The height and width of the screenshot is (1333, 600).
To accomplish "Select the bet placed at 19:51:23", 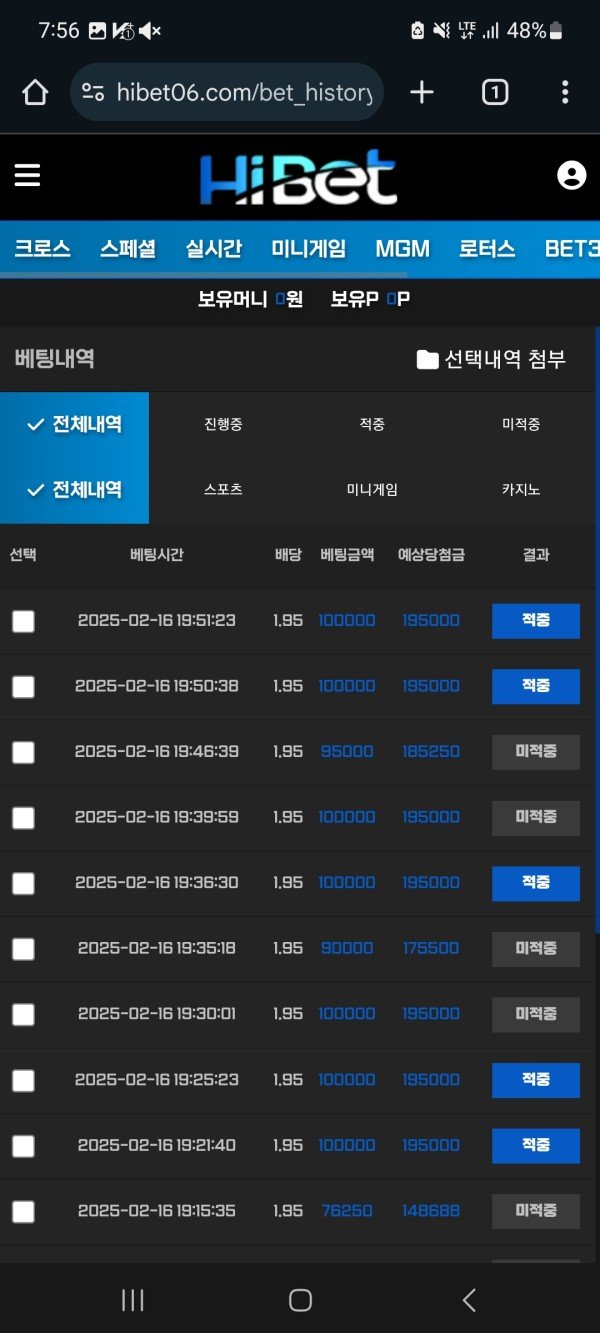I will point(23,621).
